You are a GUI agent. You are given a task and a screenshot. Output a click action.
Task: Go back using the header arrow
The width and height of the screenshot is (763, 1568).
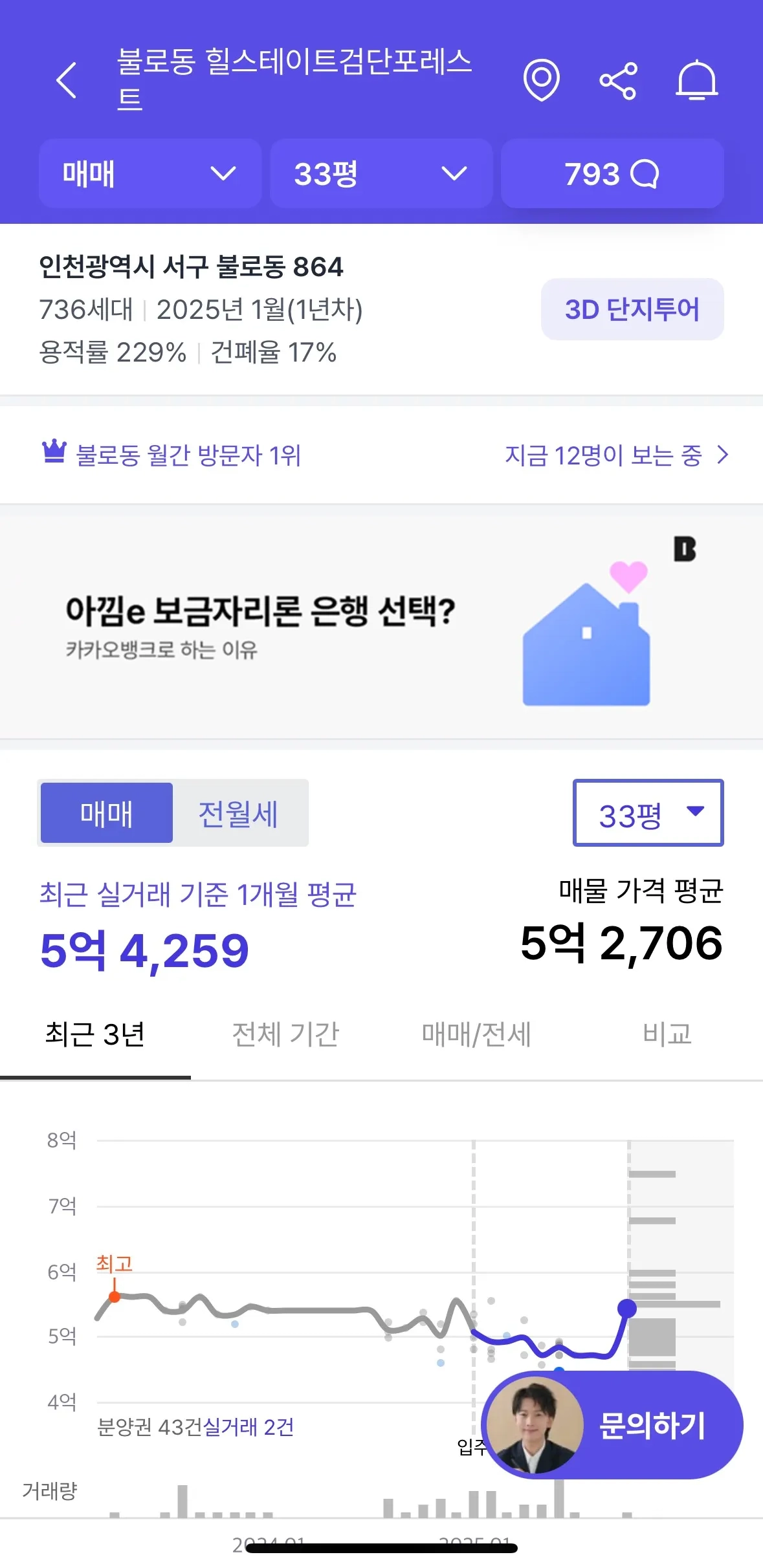tap(67, 80)
